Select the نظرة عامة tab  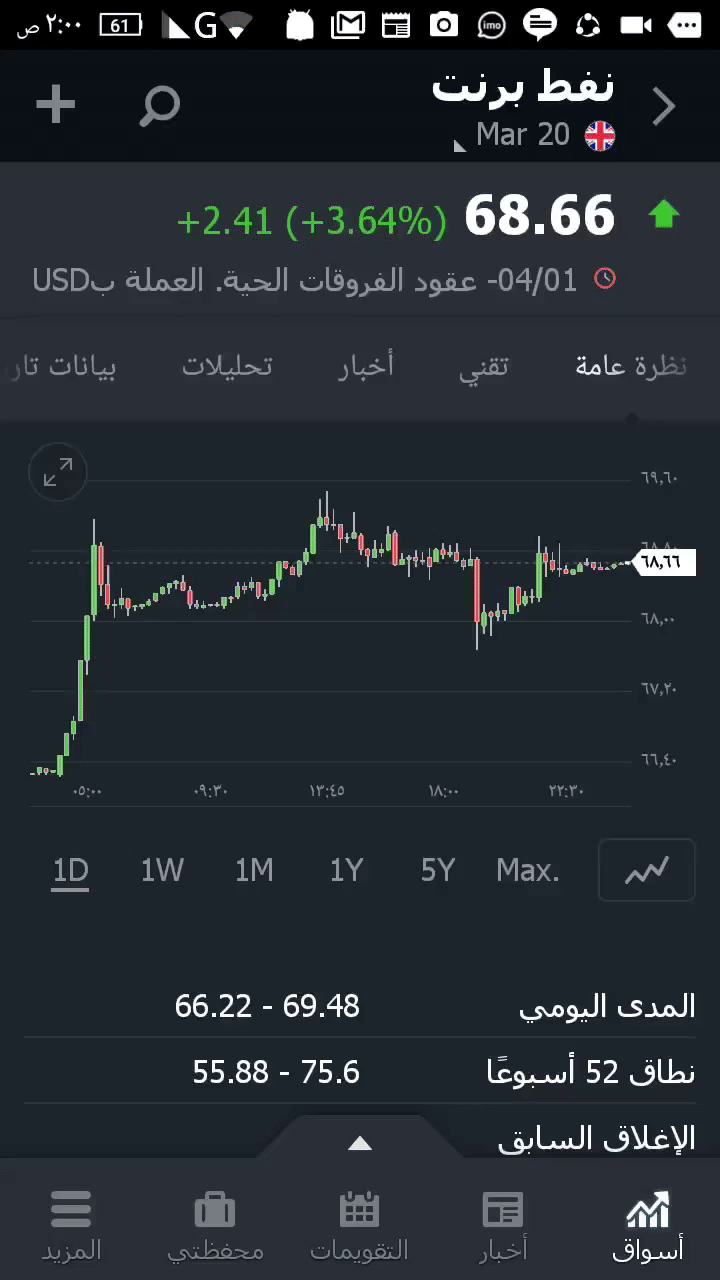[x=631, y=366]
